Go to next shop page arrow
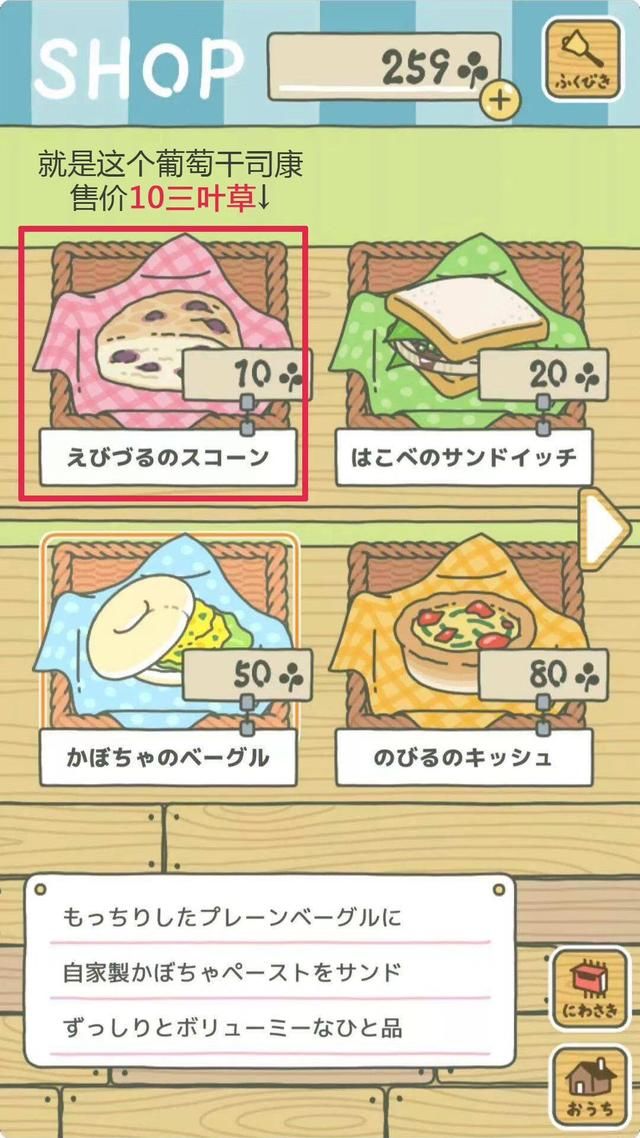The width and height of the screenshot is (640, 1138). click(603, 529)
